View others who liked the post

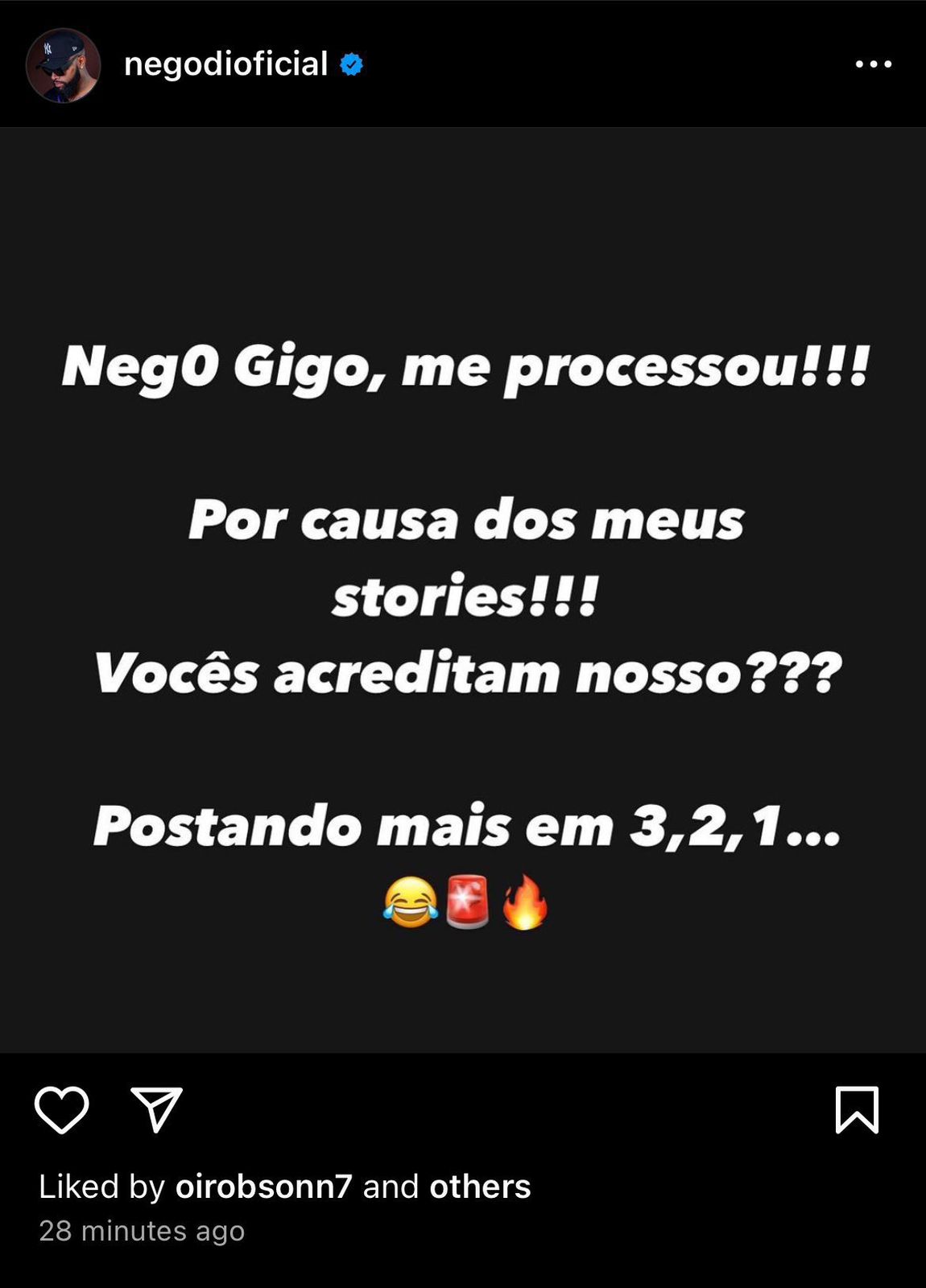[x=480, y=1187]
